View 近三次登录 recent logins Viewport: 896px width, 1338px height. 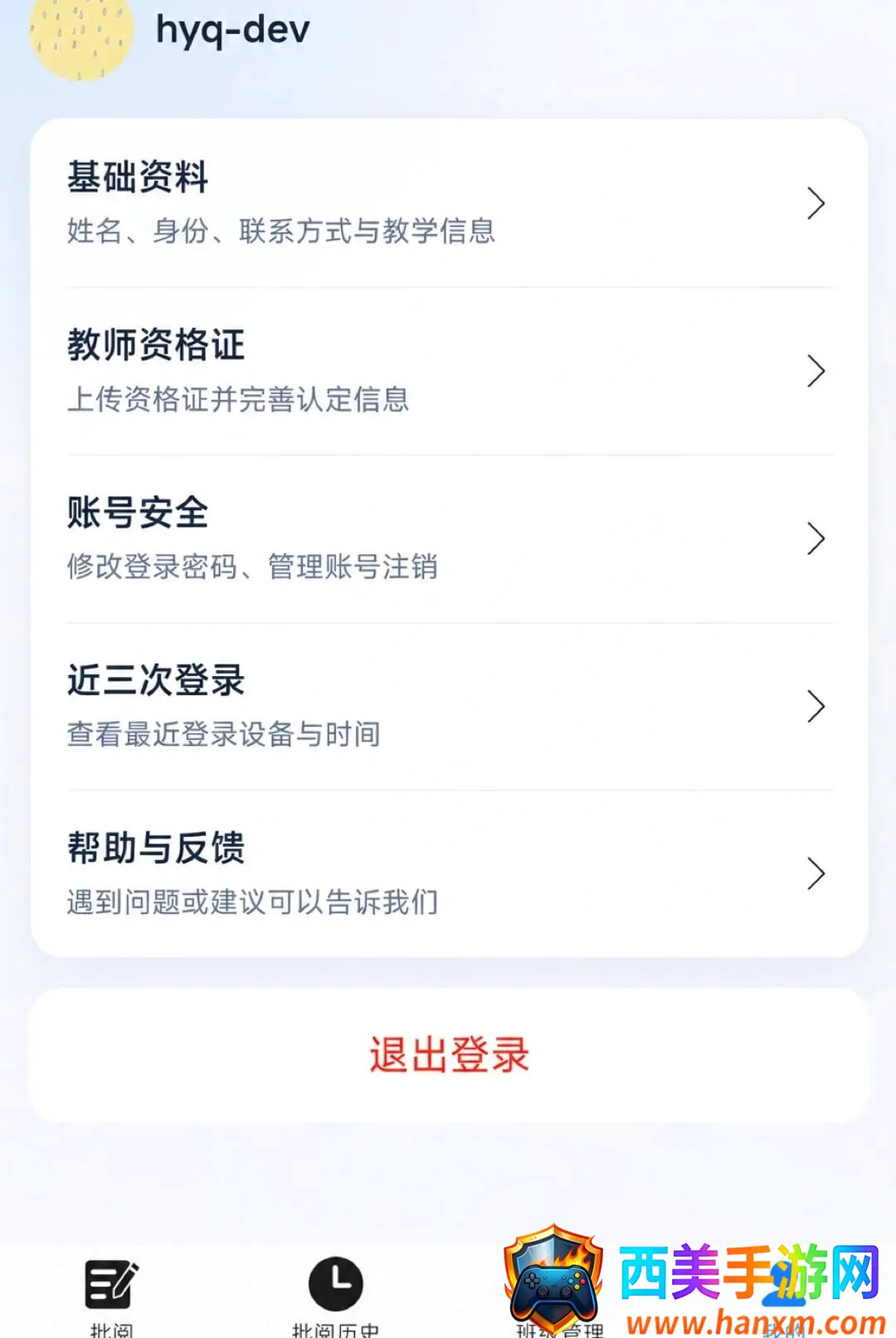[449, 707]
